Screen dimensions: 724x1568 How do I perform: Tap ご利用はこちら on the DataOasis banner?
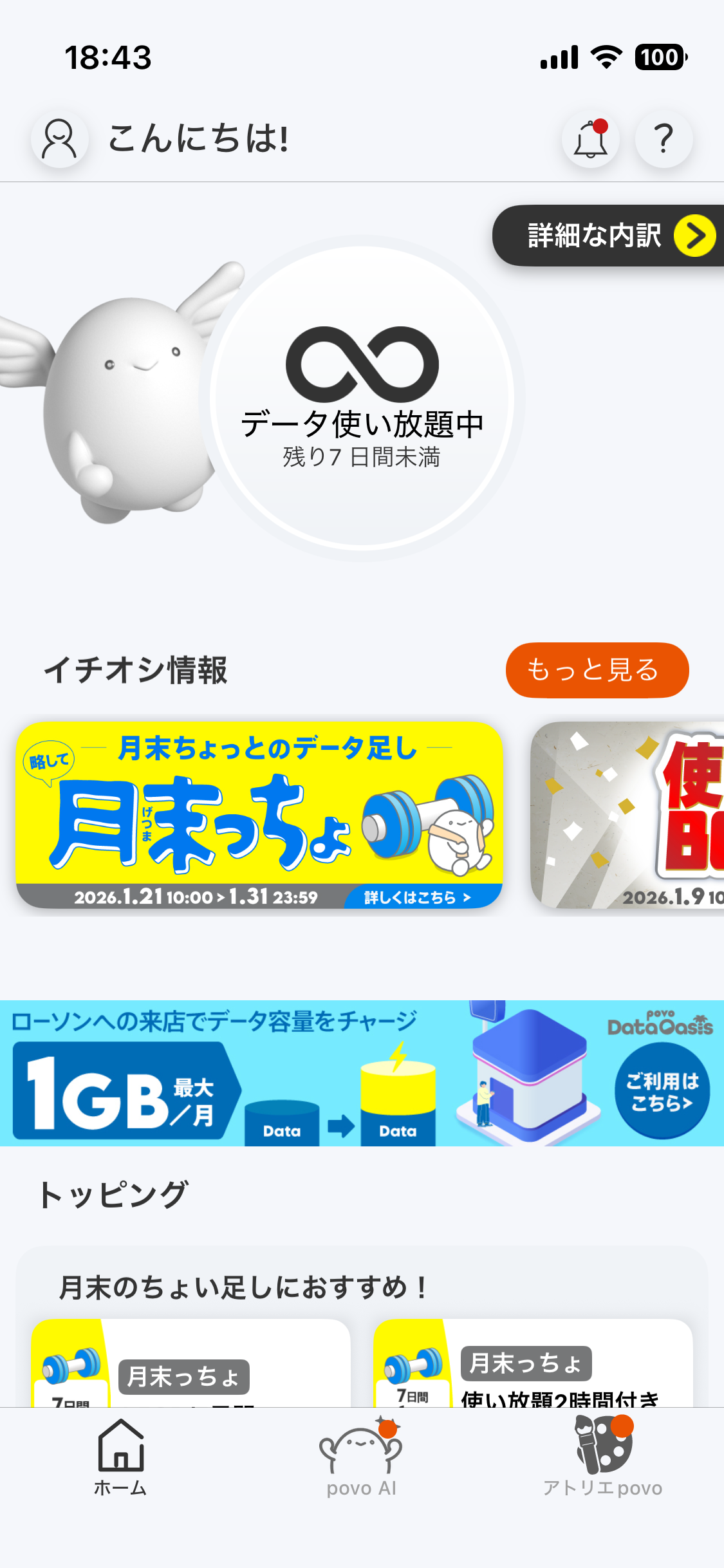pyautogui.click(x=662, y=1088)
